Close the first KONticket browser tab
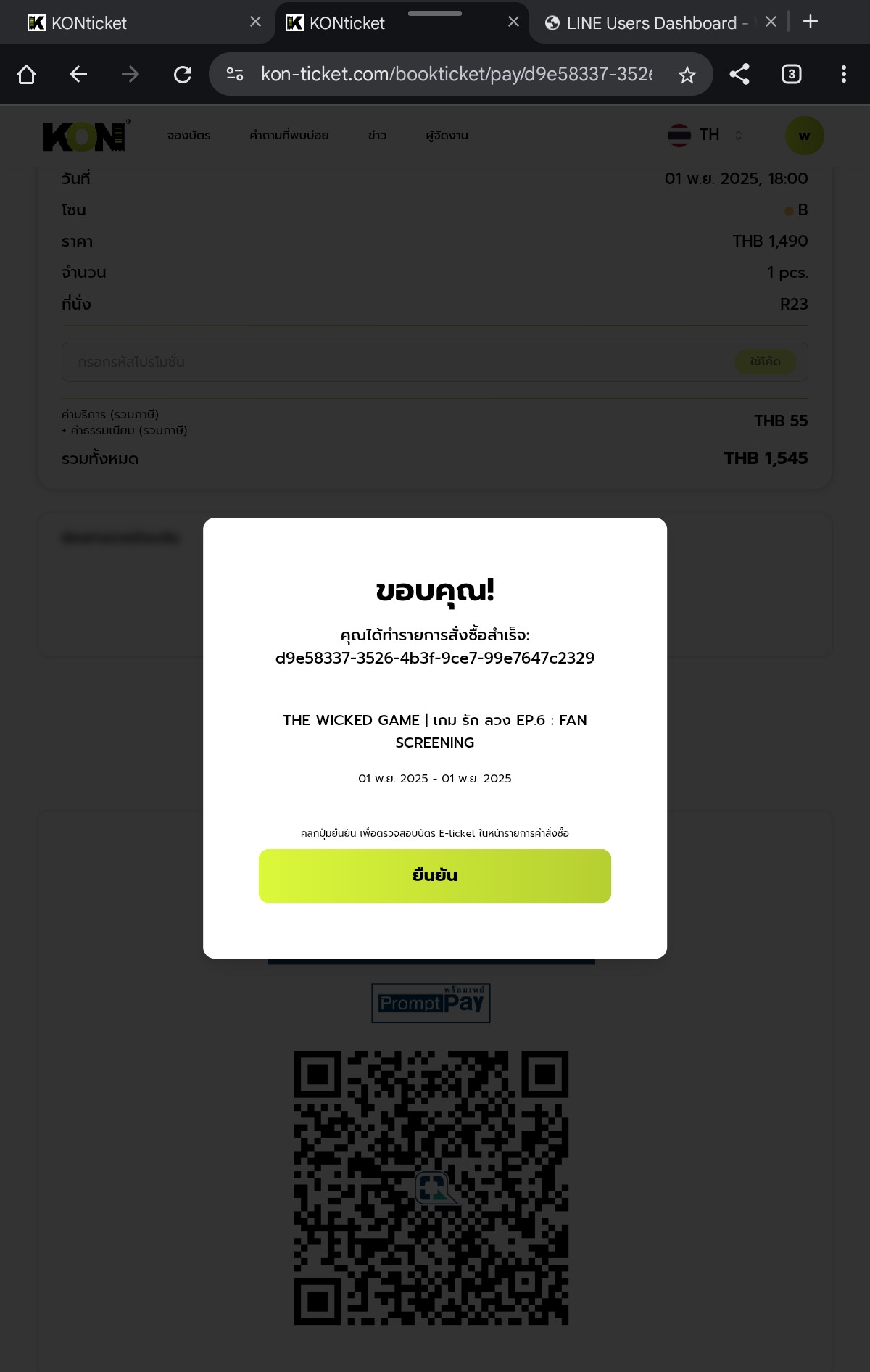The width and height of the screenshot is (870, 1372). tap(255, 22)
